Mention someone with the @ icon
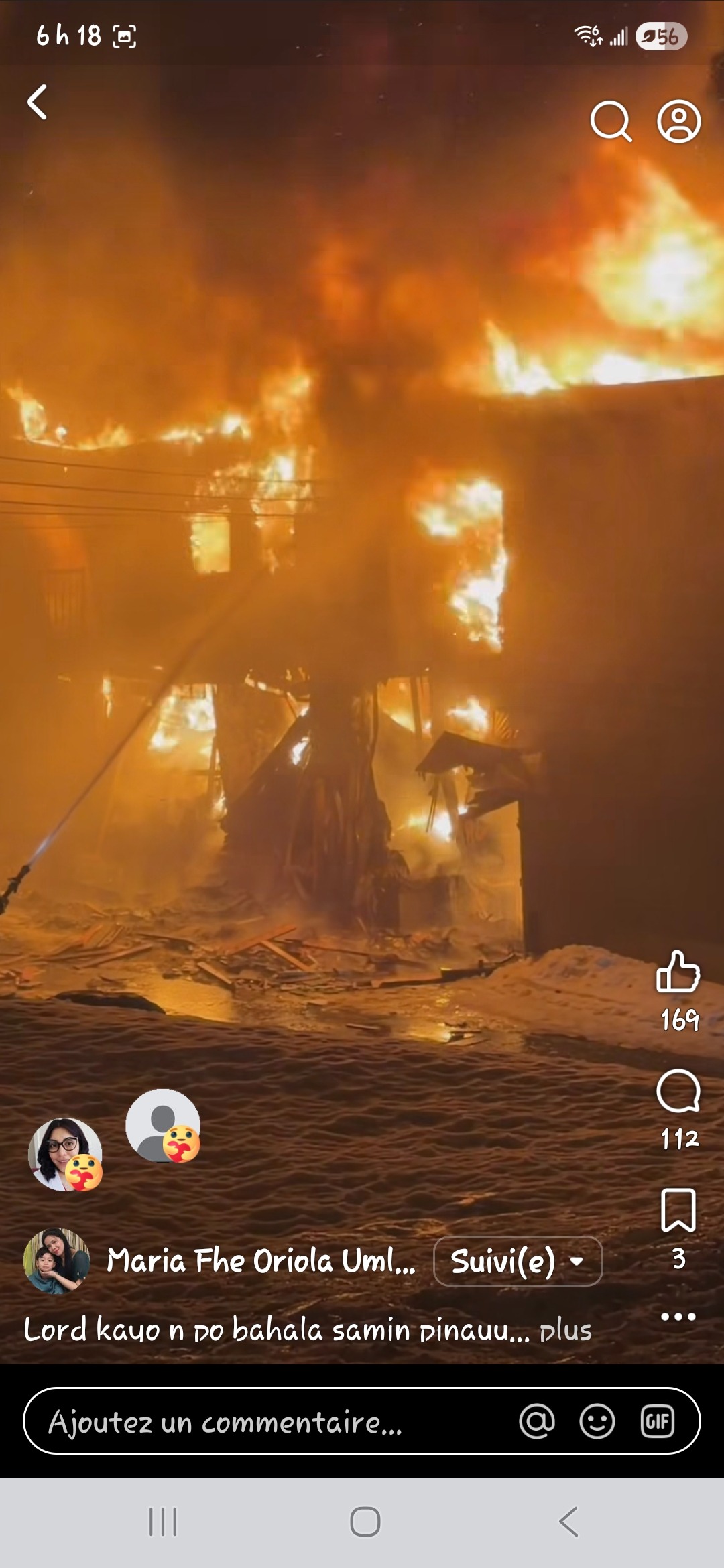Viewport: 724px width, 1568px height. (537, 1421)
